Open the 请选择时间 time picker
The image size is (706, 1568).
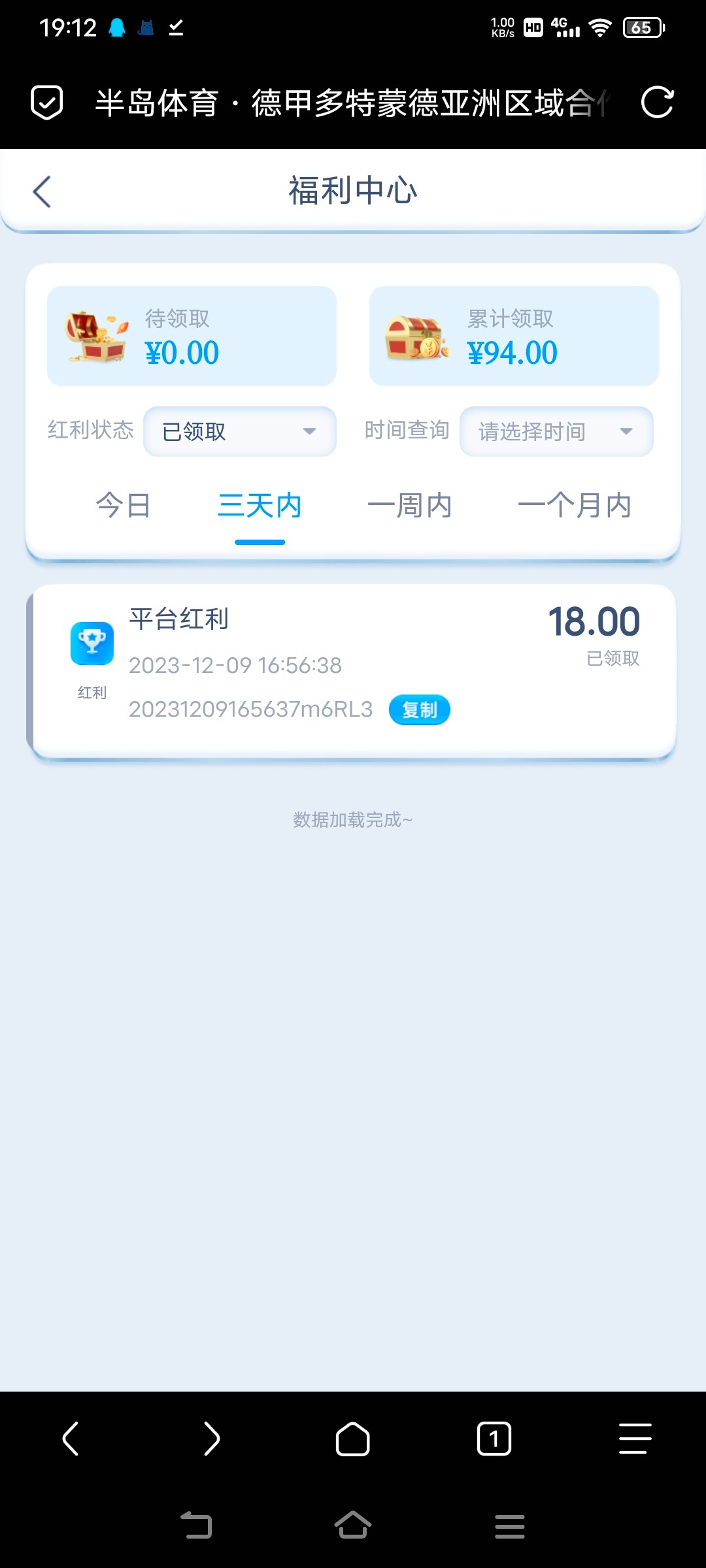tap(556, 431)
